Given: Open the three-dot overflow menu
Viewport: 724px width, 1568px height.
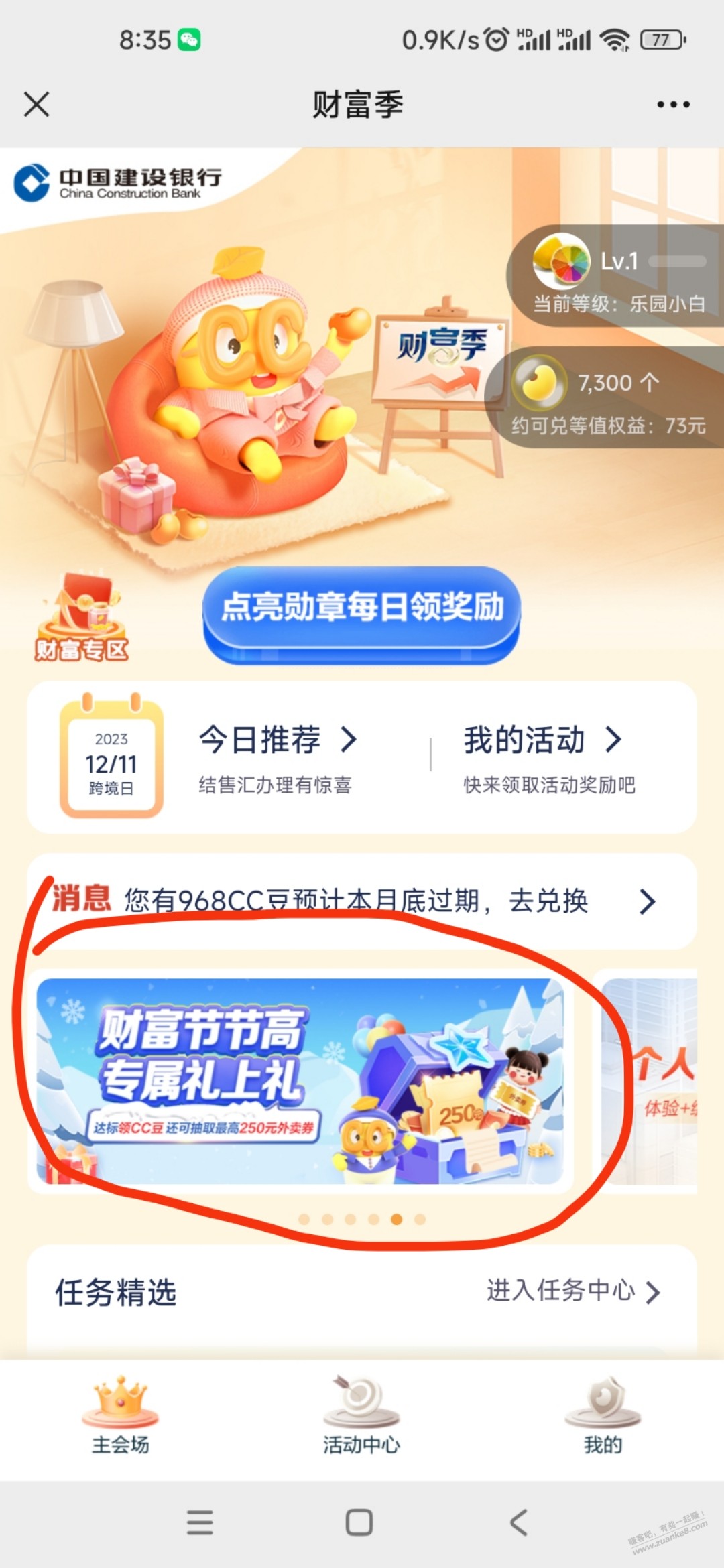Looking at the screenshot, I should tap(672, 105).
